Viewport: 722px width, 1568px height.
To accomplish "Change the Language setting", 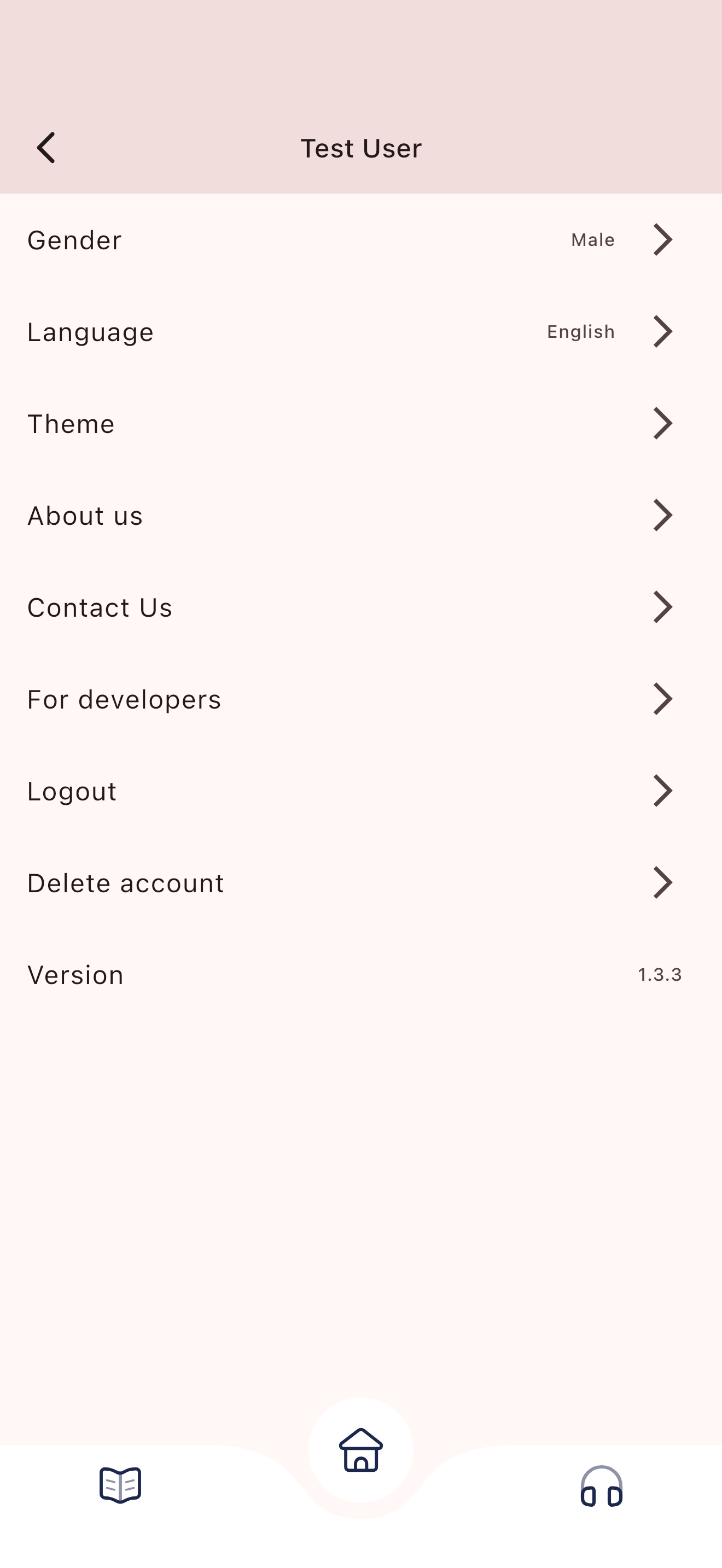I will [360, 332].
